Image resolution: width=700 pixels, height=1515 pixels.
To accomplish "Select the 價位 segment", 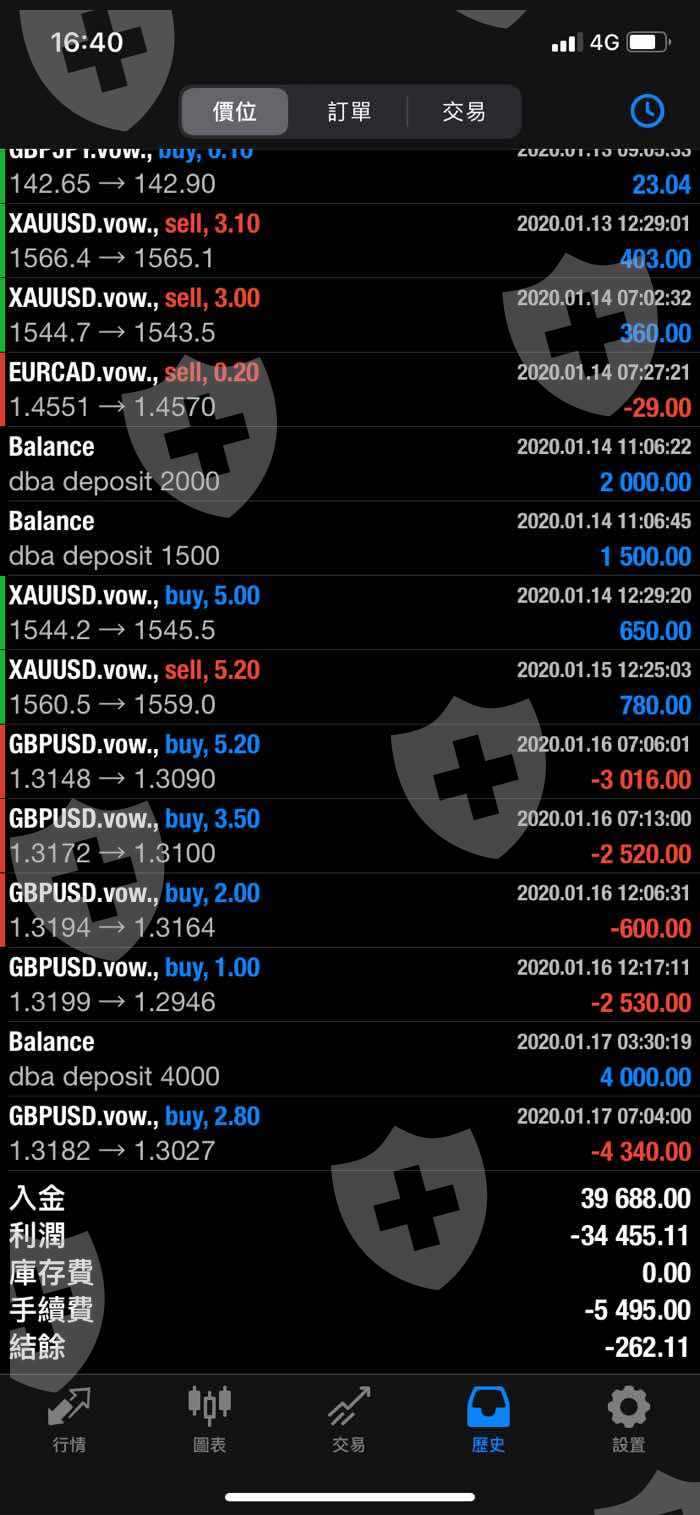I will coord(236,111).
